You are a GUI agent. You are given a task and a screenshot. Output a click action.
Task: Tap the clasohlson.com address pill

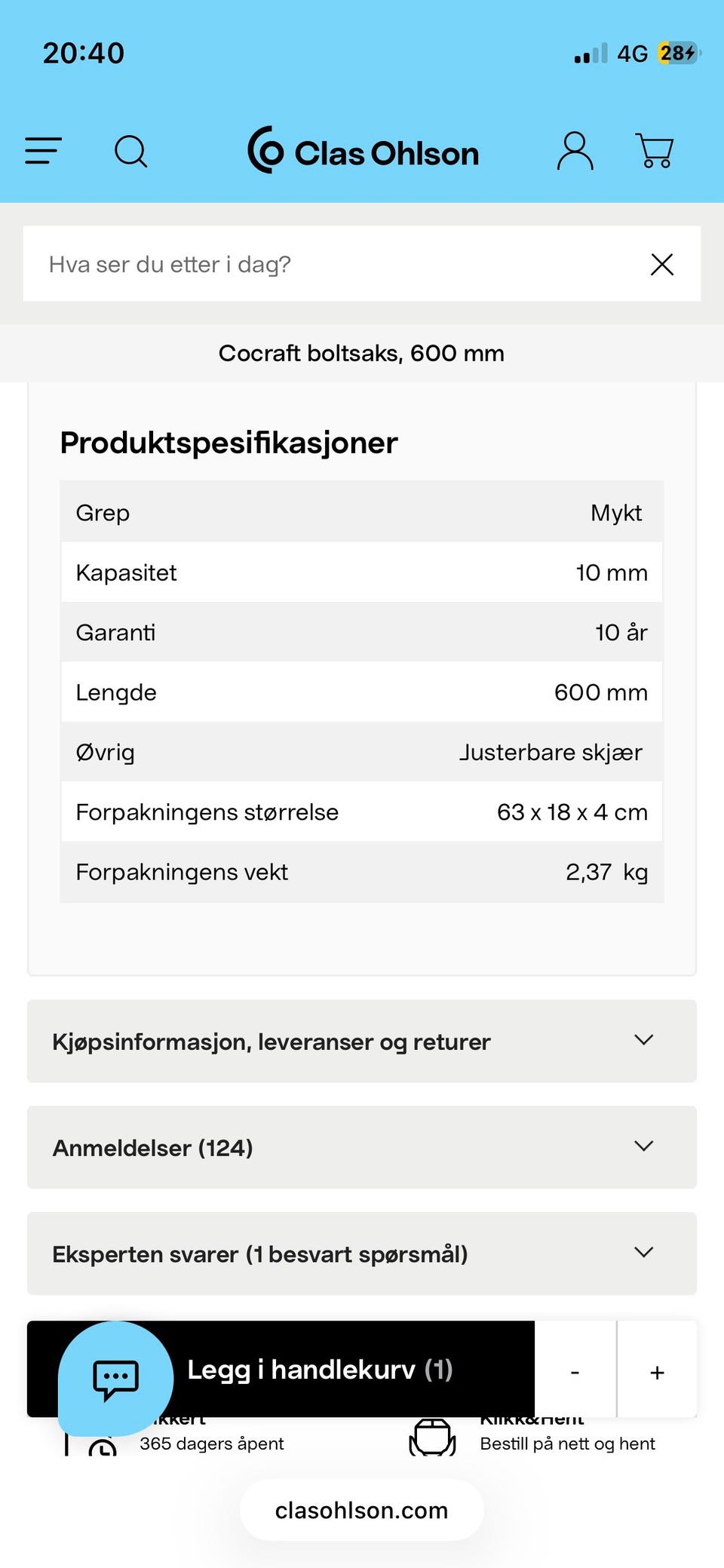point(362,1510)
